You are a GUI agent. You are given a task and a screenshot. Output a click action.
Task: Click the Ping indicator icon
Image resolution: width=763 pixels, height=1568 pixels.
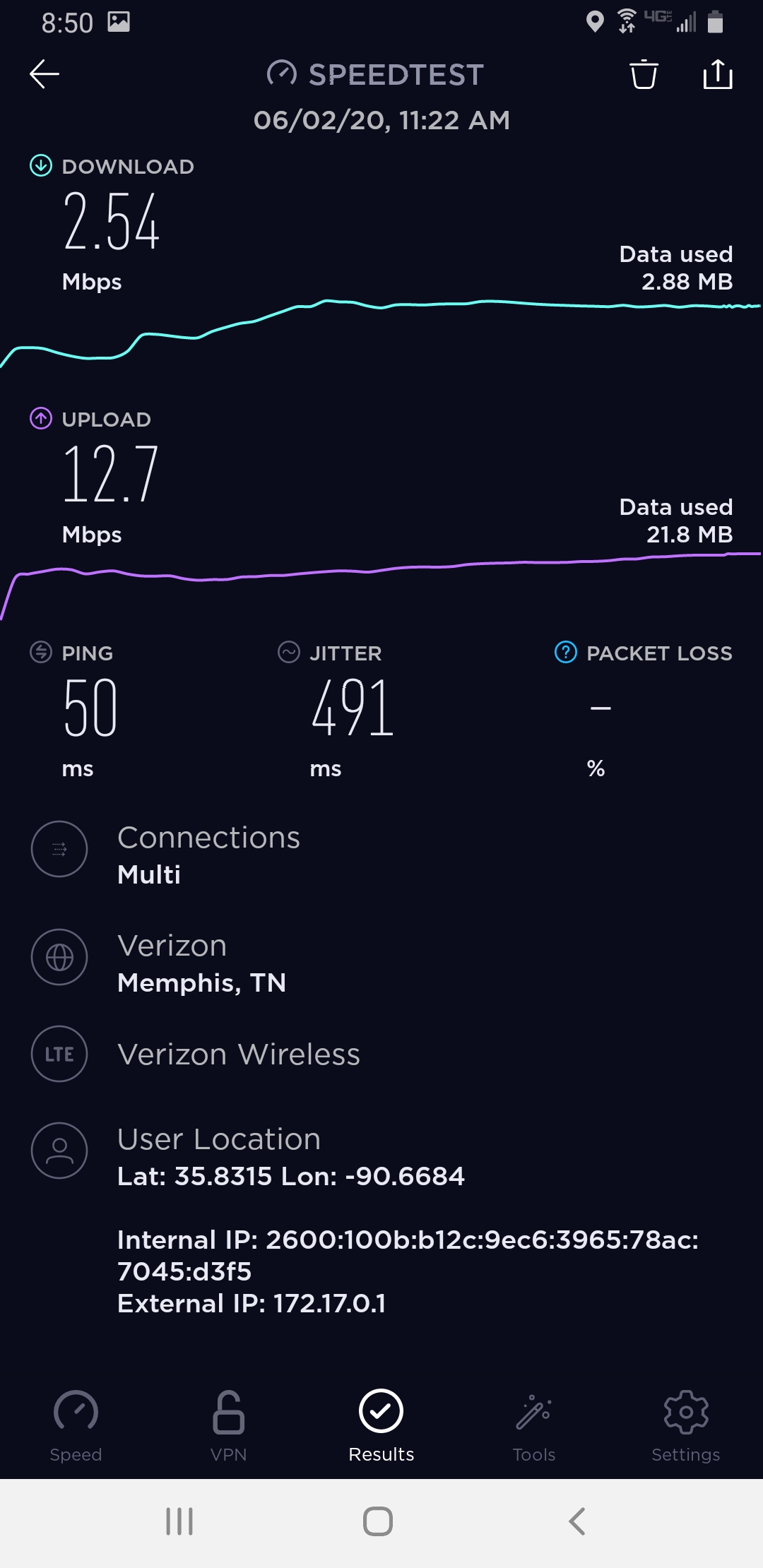click(40, 653)
